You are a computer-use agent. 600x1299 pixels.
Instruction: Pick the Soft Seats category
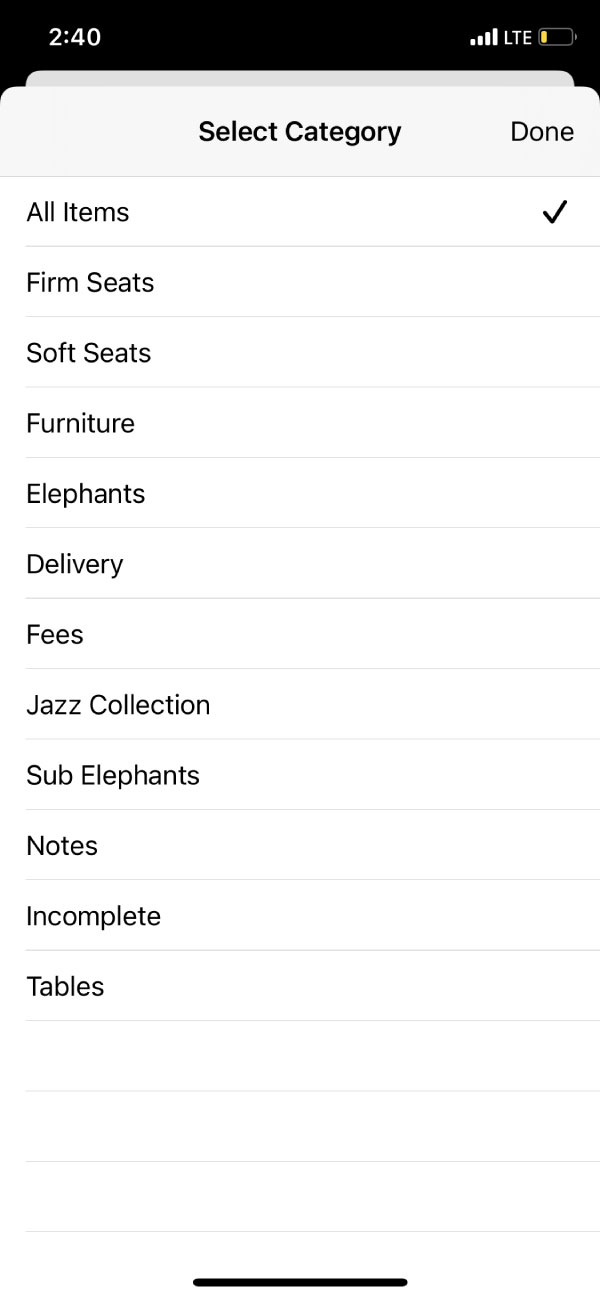[300, 352]
